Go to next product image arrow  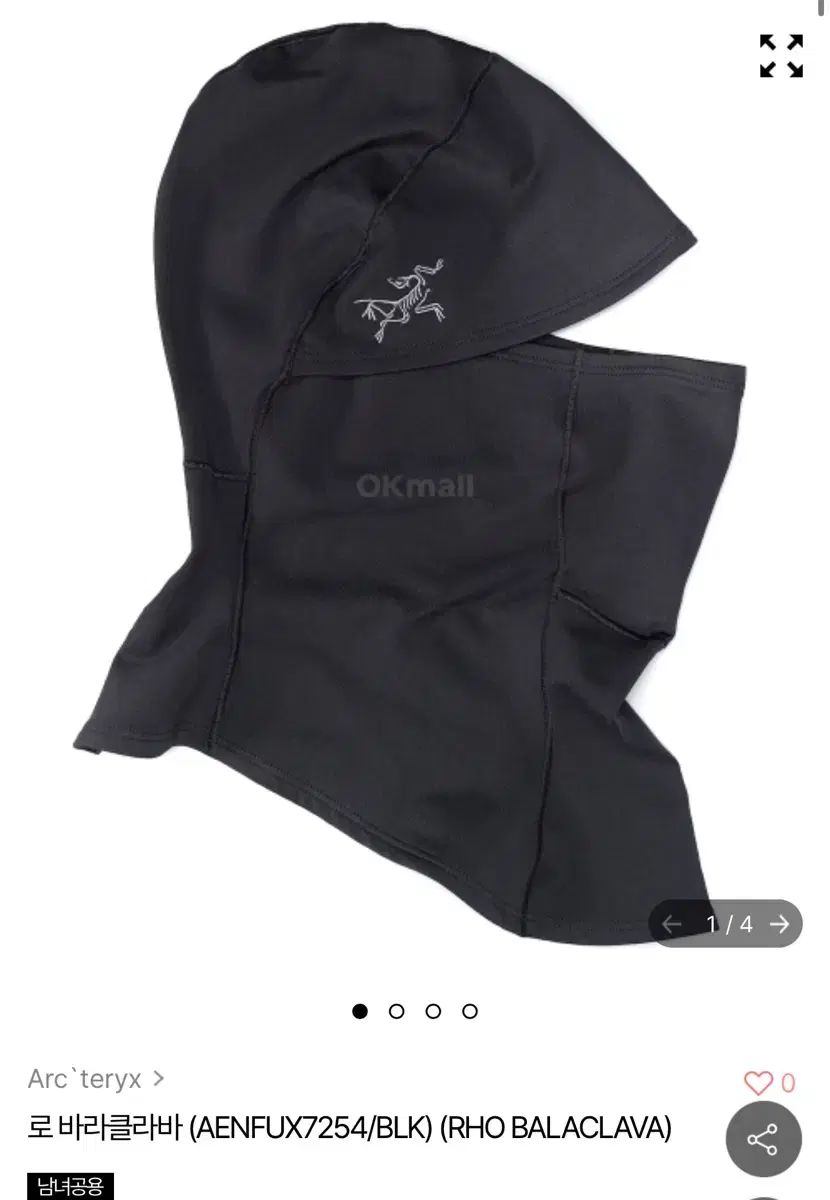(779, 924)
